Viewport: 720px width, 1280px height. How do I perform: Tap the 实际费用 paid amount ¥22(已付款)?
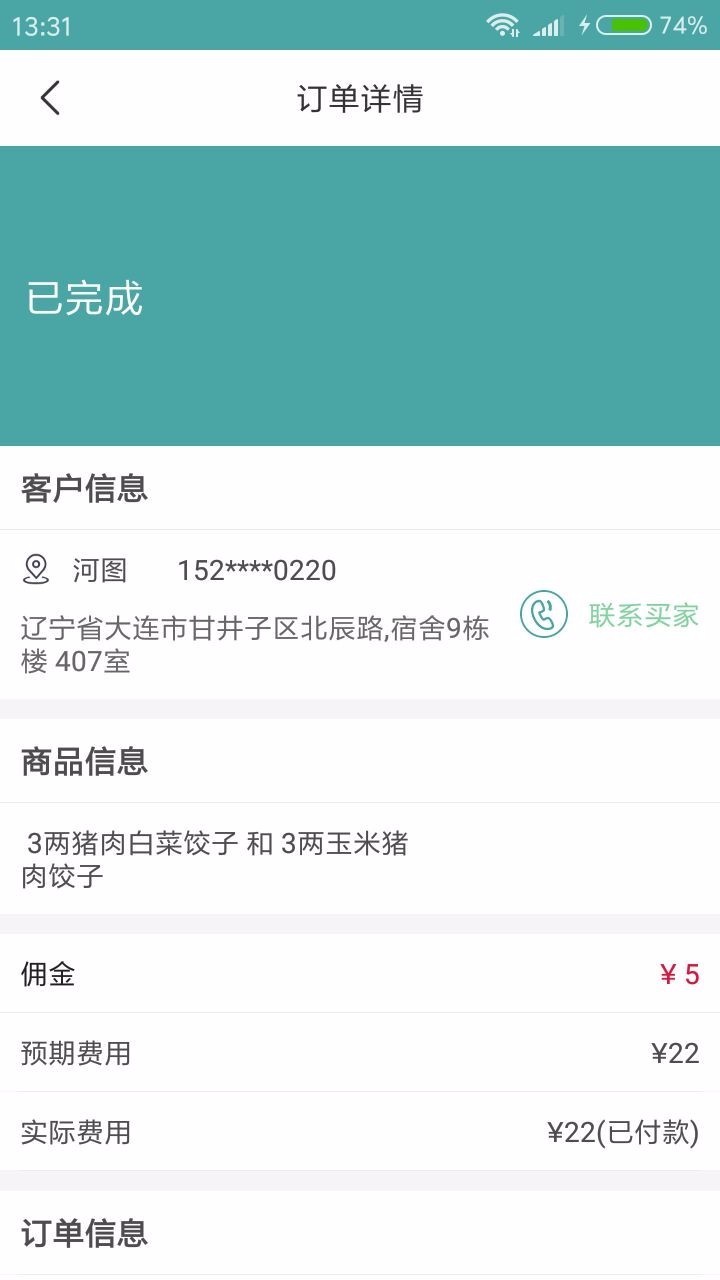click(x=620, y=1133)
